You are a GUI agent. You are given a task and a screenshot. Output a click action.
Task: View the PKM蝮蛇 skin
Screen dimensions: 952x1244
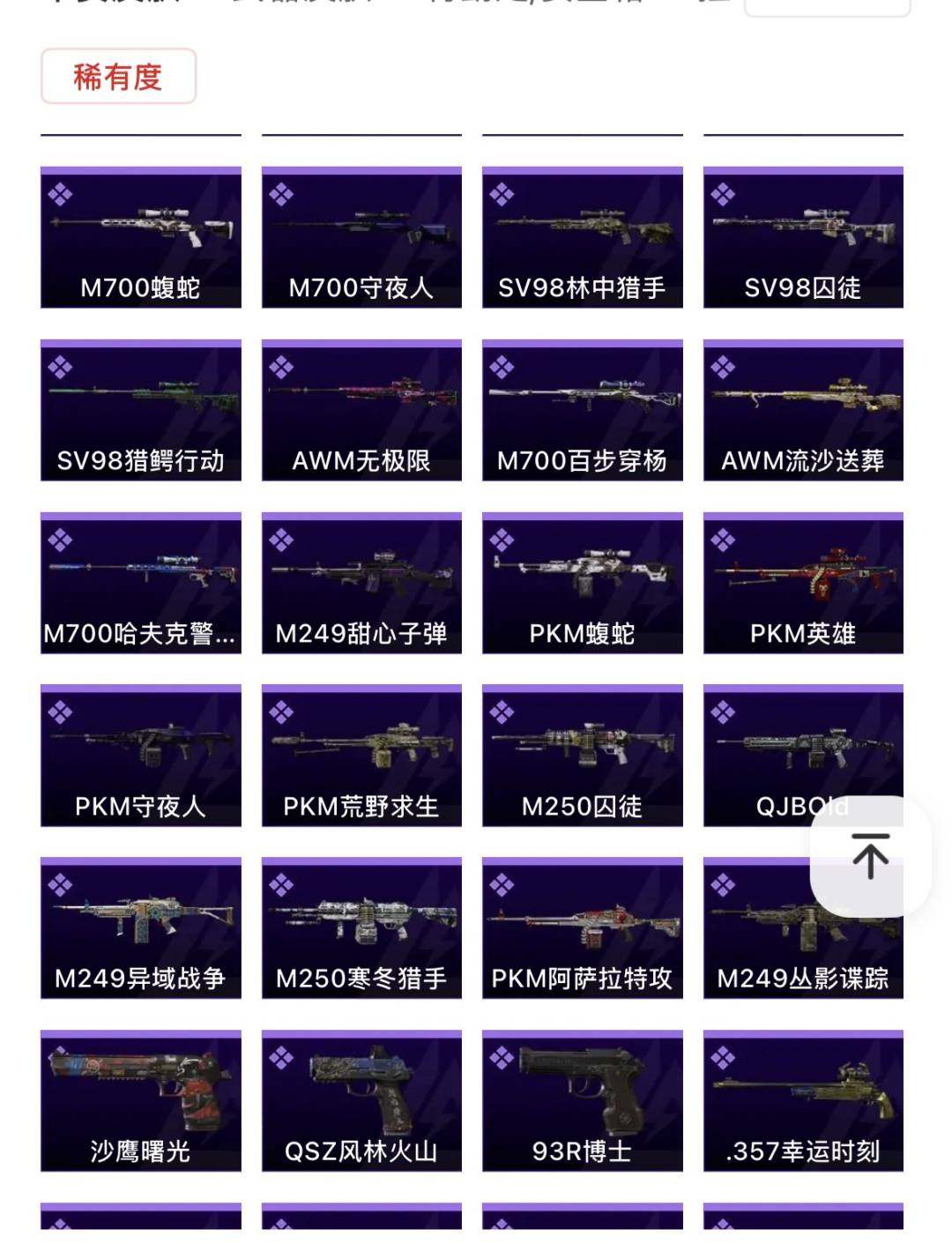582,583
